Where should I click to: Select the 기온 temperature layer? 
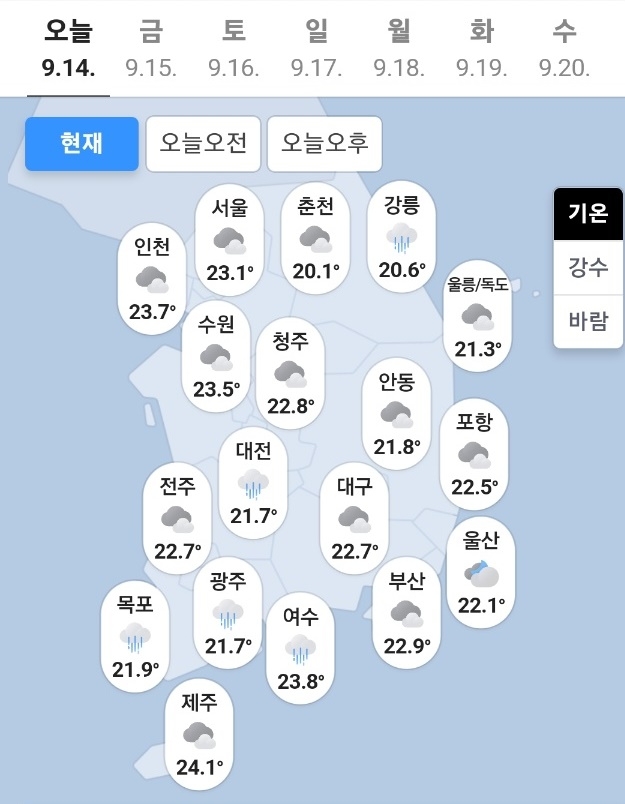pos(588,213)
